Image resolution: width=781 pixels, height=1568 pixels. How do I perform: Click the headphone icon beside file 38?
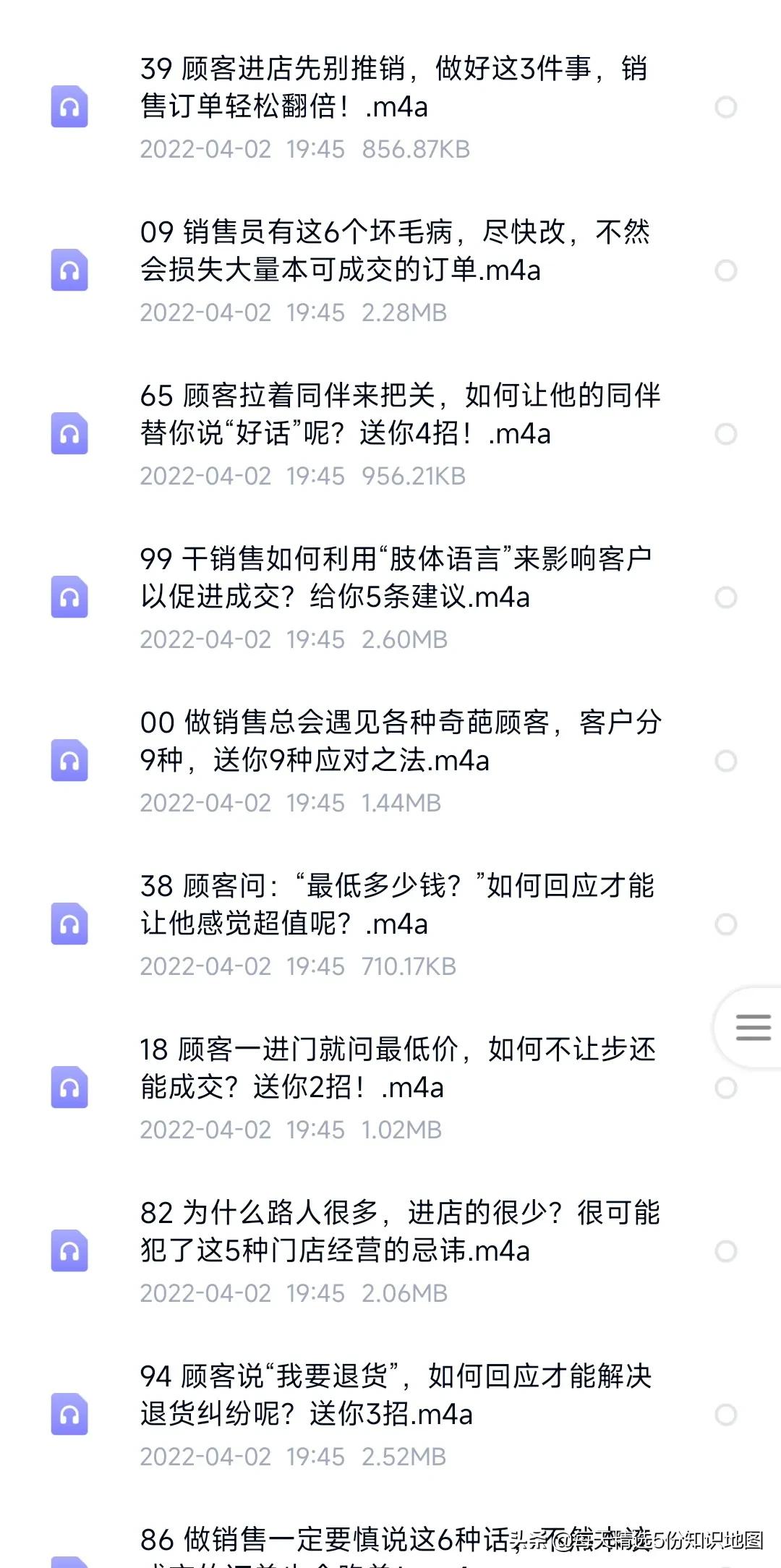point(69,922)
